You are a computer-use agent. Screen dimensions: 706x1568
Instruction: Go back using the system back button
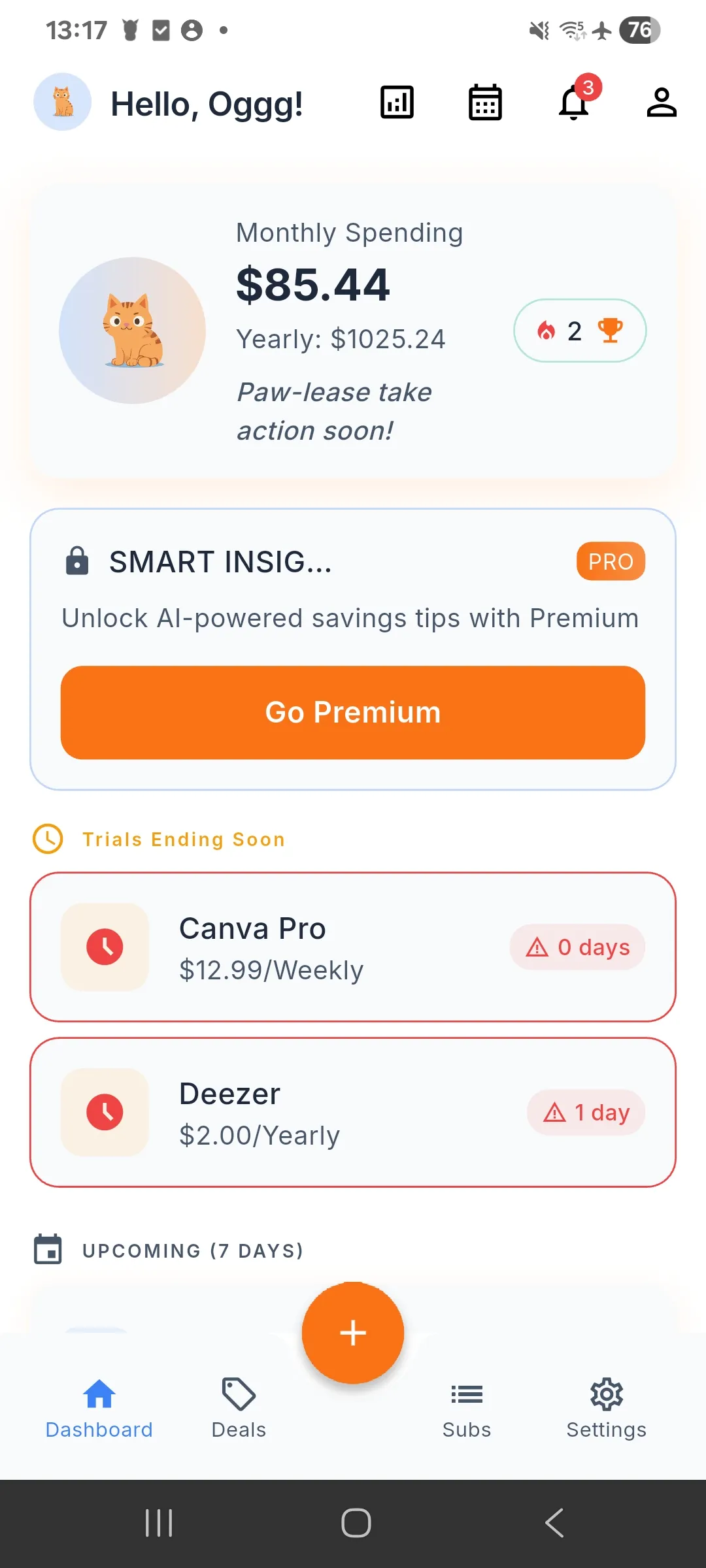point(554,1523)
